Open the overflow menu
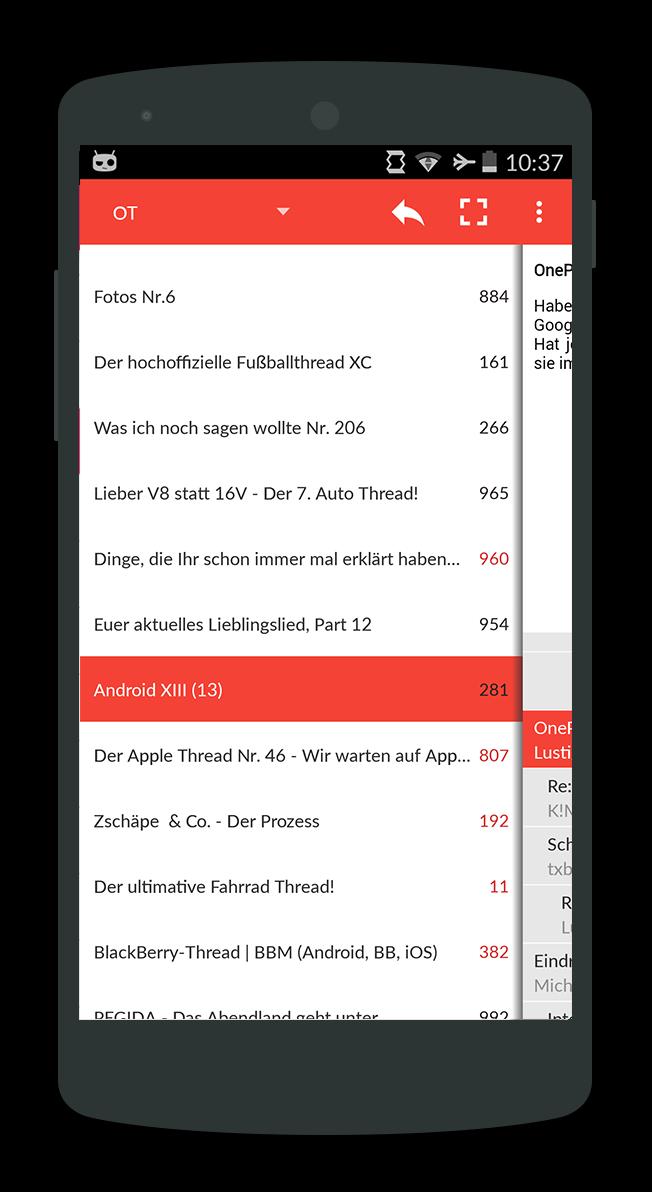This screenshot has width=652, height=1192. coord(539,212)
